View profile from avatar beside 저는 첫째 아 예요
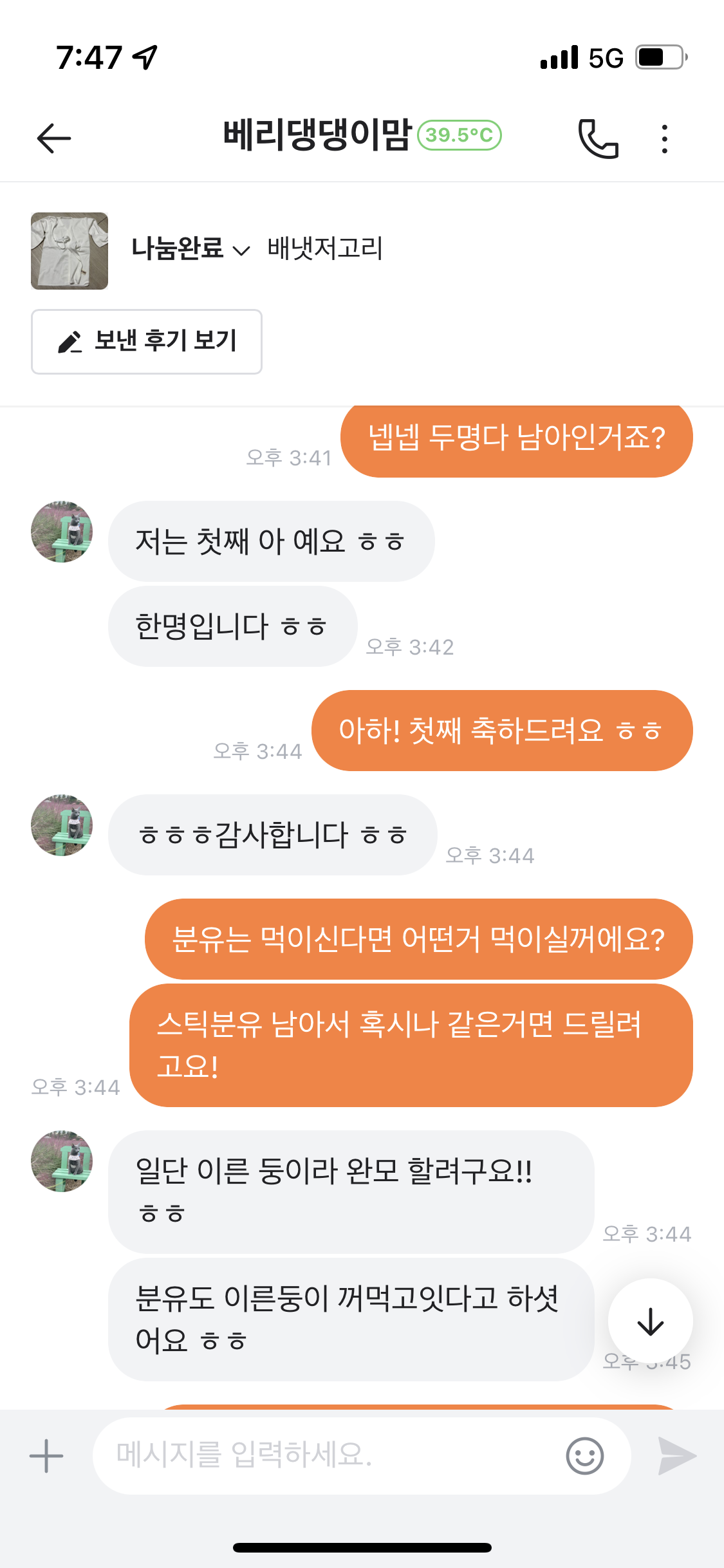Screen dimensions: 724x1568 [x=62, y=532]
